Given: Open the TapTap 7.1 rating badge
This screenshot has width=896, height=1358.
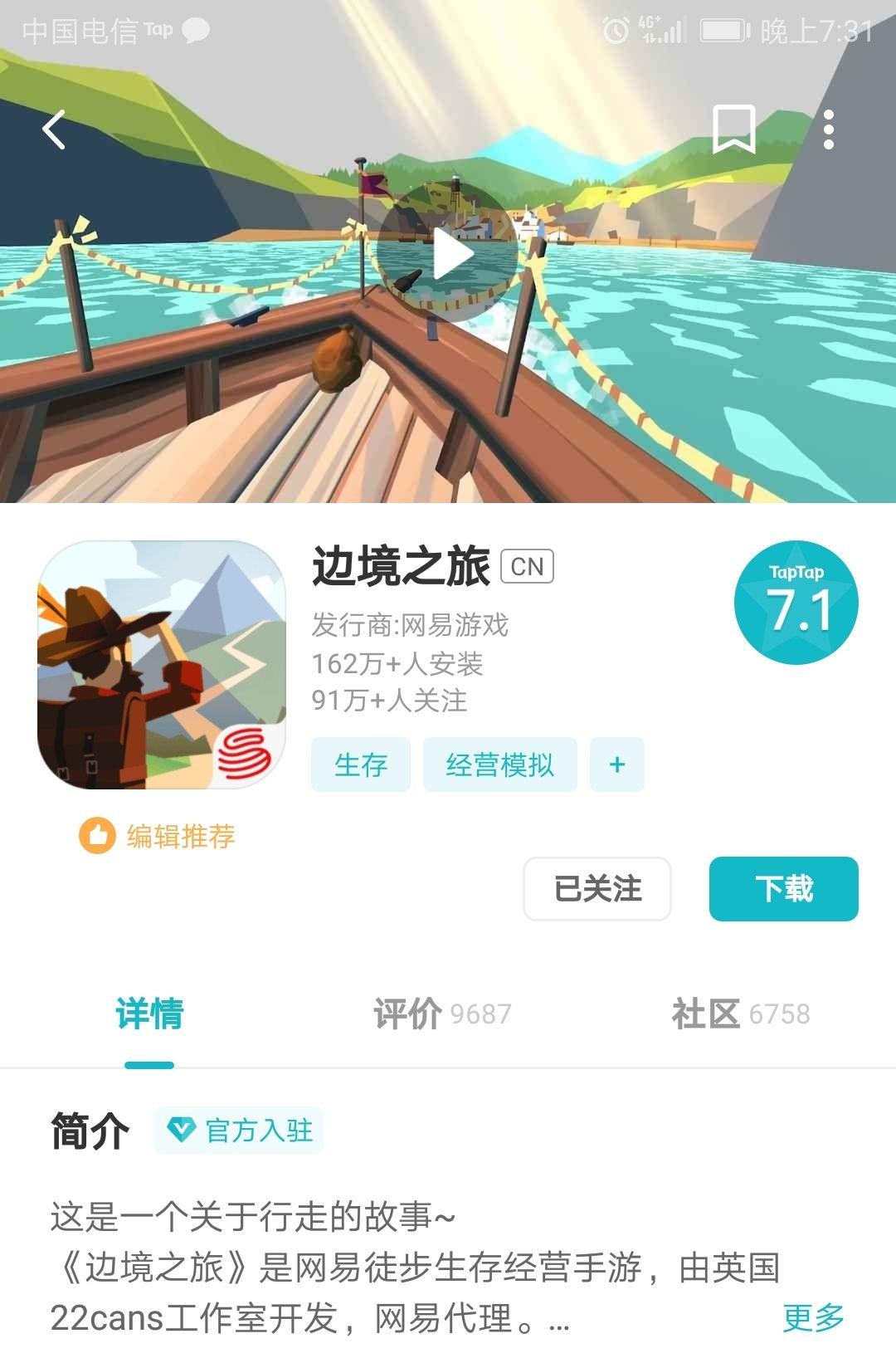Looking at the screenshot, I should tap(796, 603).
